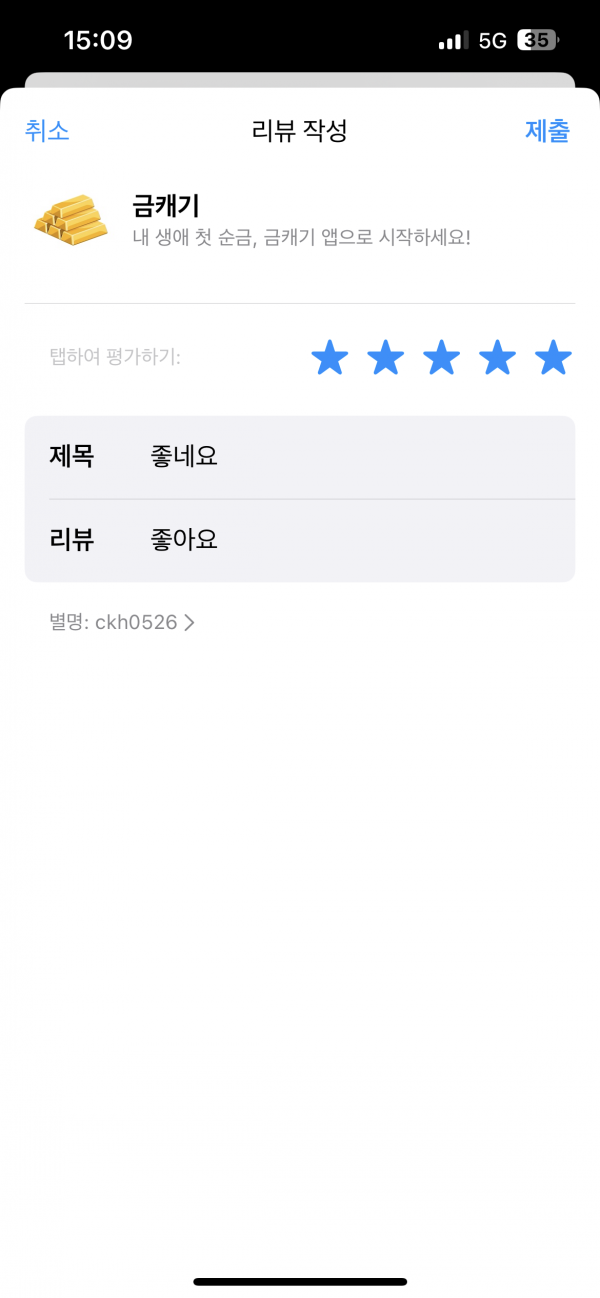The image size is (600, 1298).
Task: Set rating to two stars
Action: point(386,357)
